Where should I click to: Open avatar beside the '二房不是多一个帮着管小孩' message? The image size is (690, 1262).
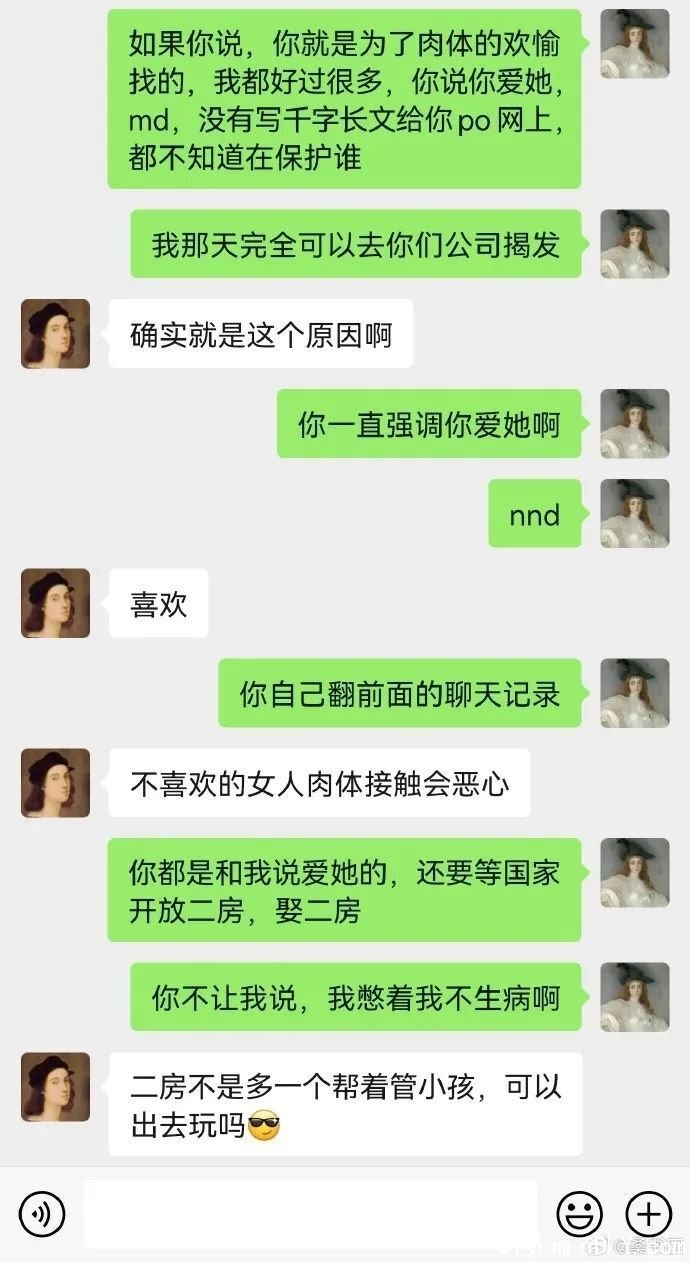(x=55, y=1087)
